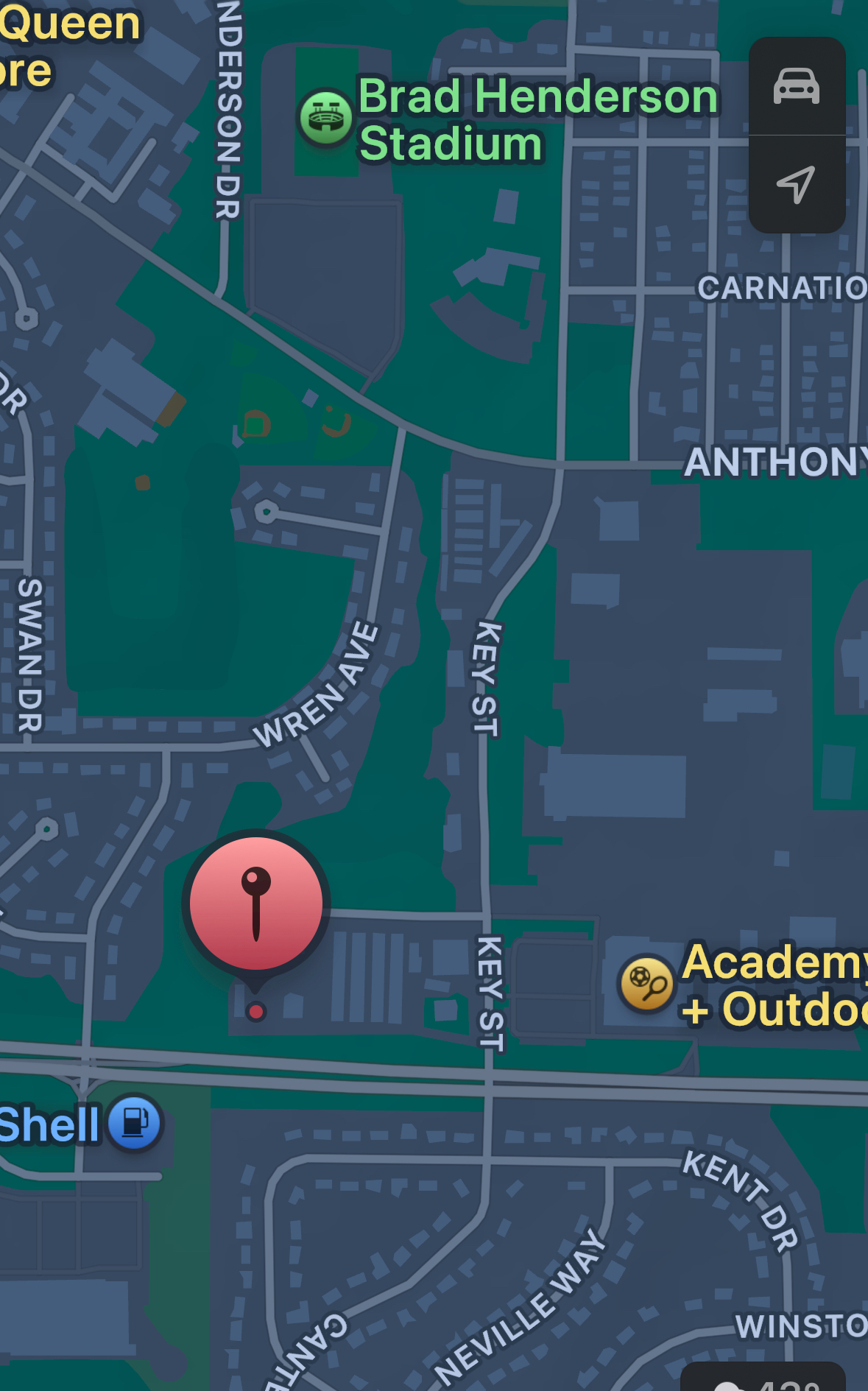Open the driving map mode button

coord(796,87)
